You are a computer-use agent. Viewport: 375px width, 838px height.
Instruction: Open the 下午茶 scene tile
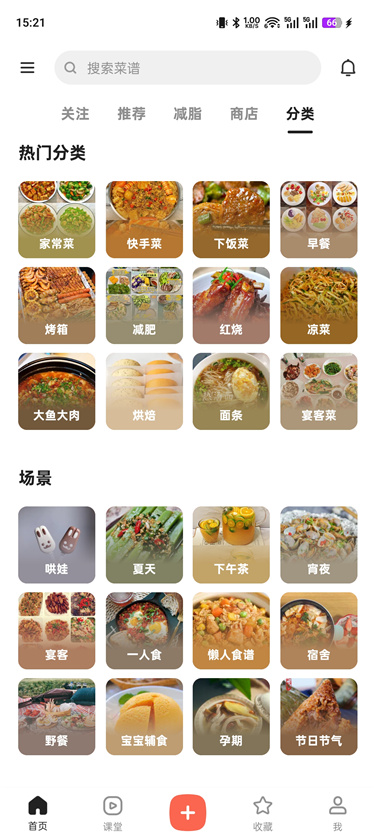tap(231, 545)
